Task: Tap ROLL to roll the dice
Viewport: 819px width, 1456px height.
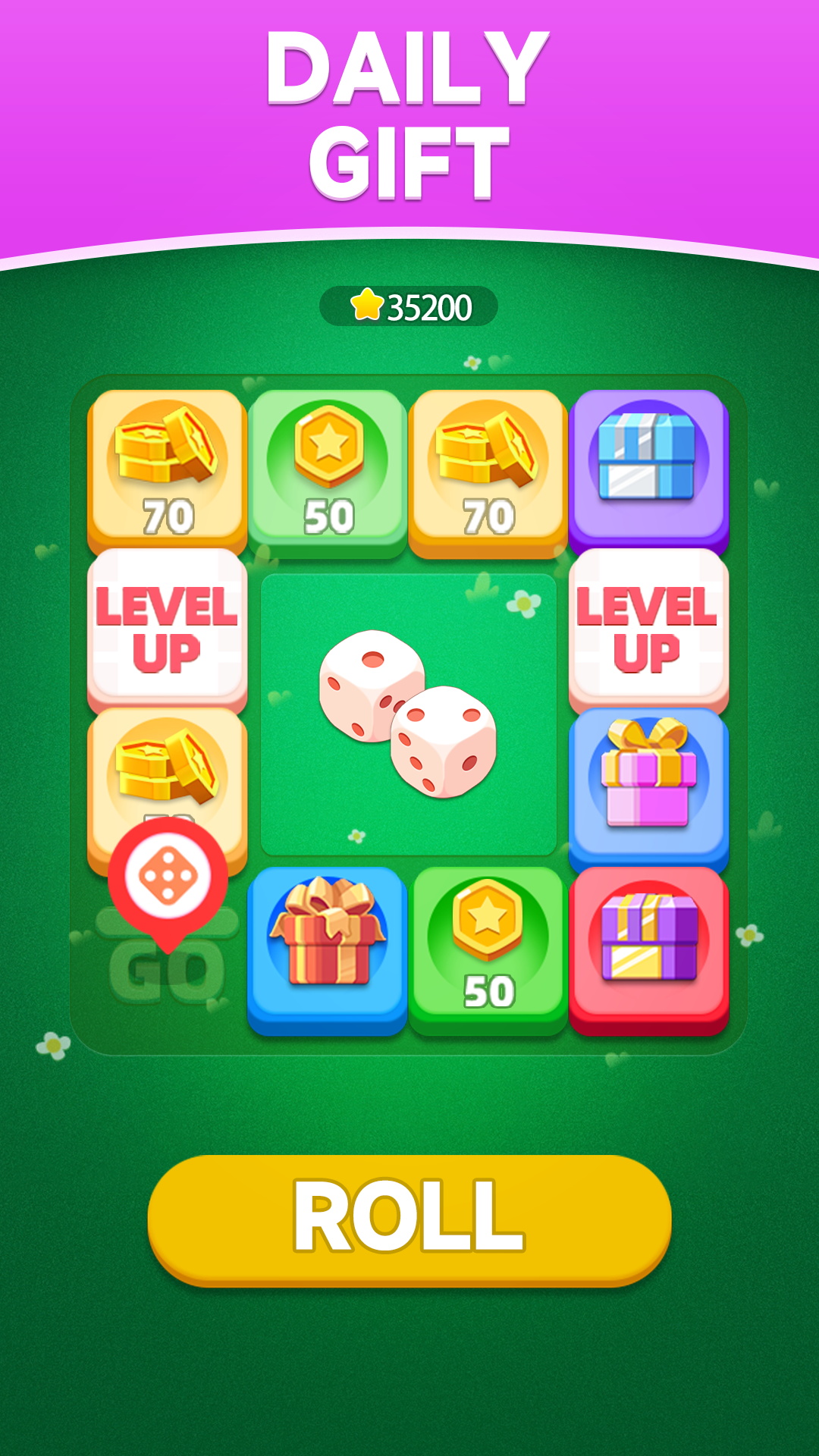Action: point(409,1218)
